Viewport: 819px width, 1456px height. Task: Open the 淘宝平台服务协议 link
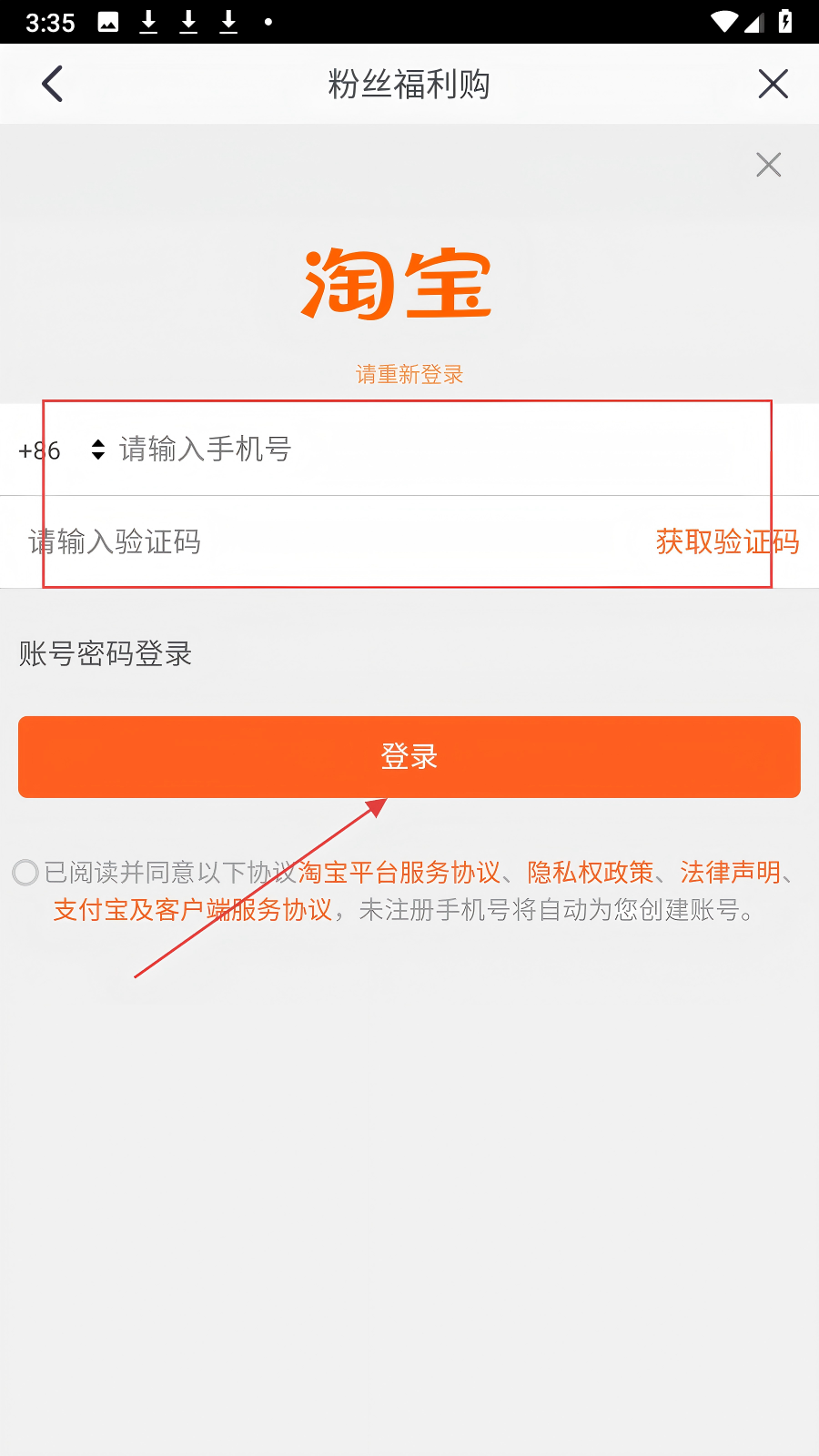(x=399, y=873)
